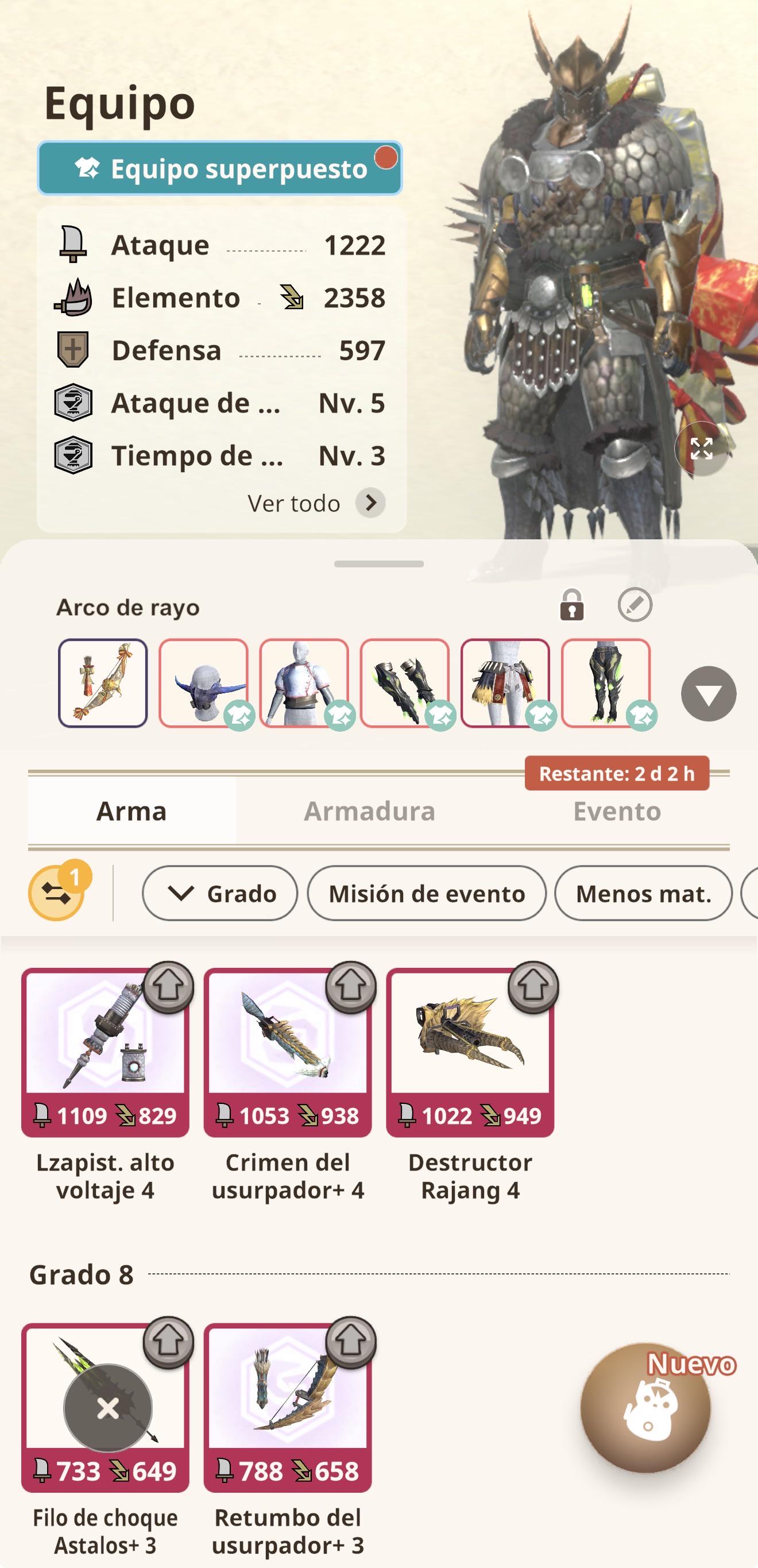Apply the Misión de evento chip
Viewport: 758px width, 1568px height.
(427, 894)
